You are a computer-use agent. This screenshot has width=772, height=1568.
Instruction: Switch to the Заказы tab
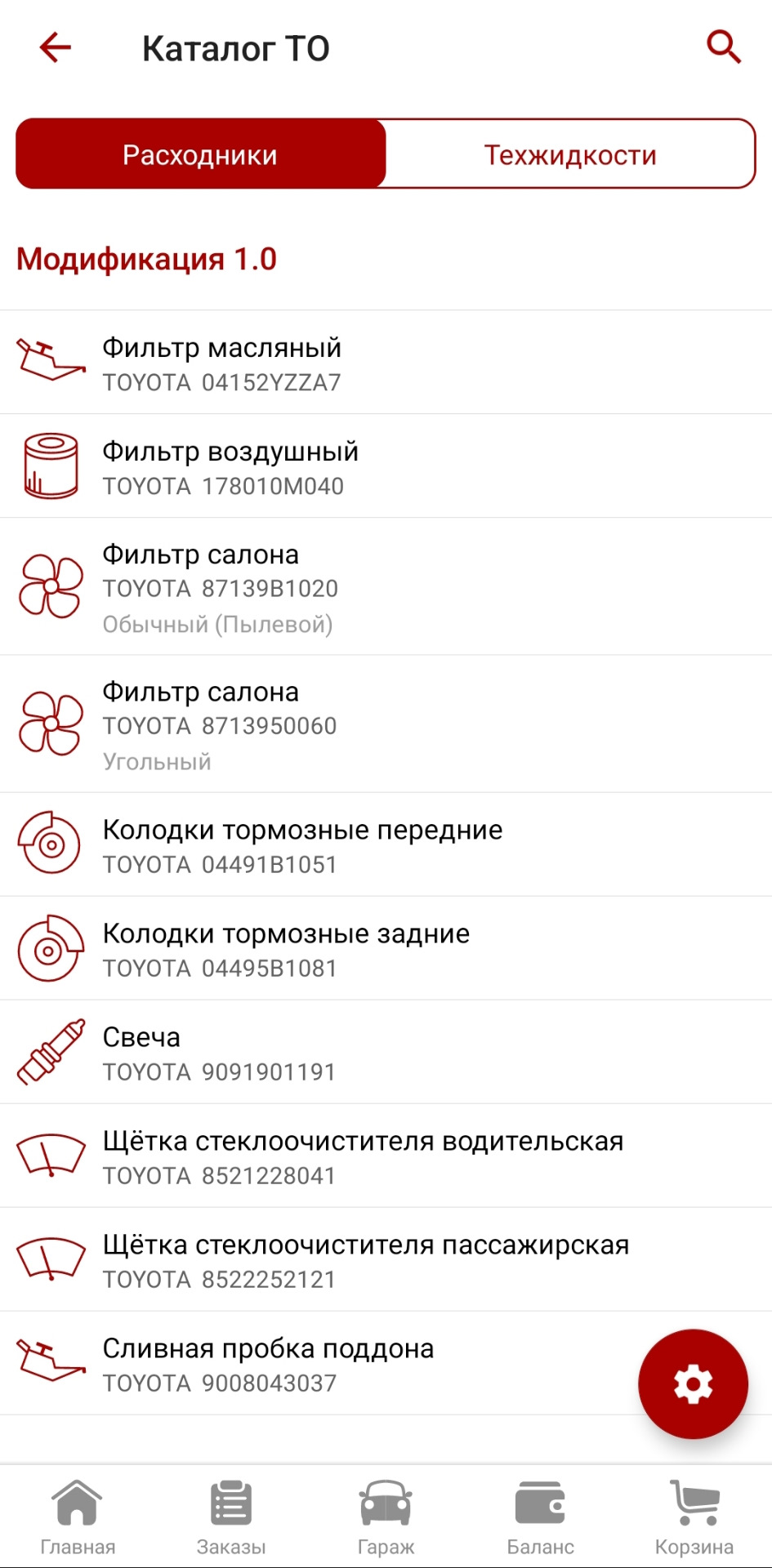[x=231, y=1517]
